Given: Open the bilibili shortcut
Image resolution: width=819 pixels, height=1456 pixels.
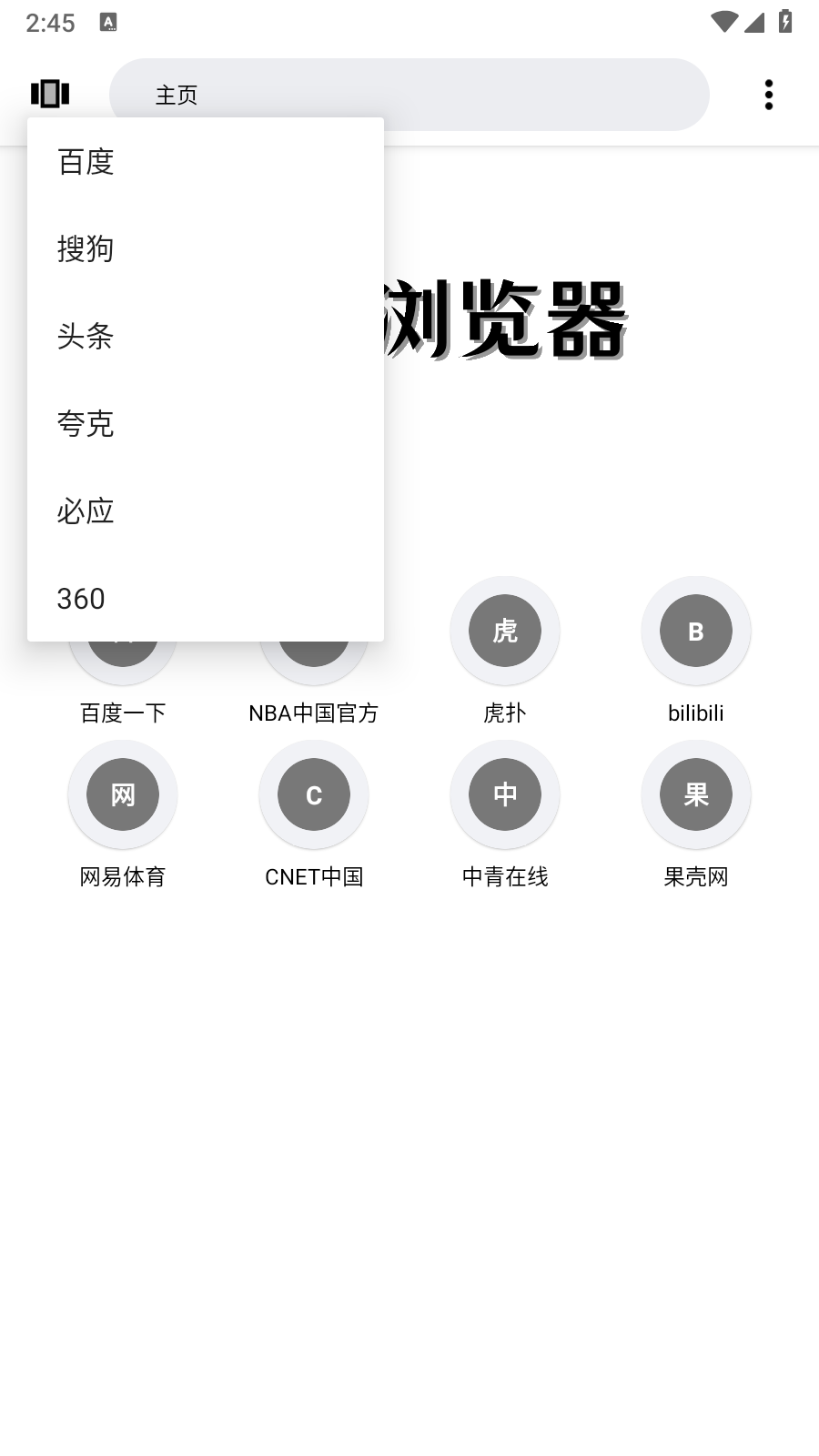Looking at the screenshot, I should (696, 631).
